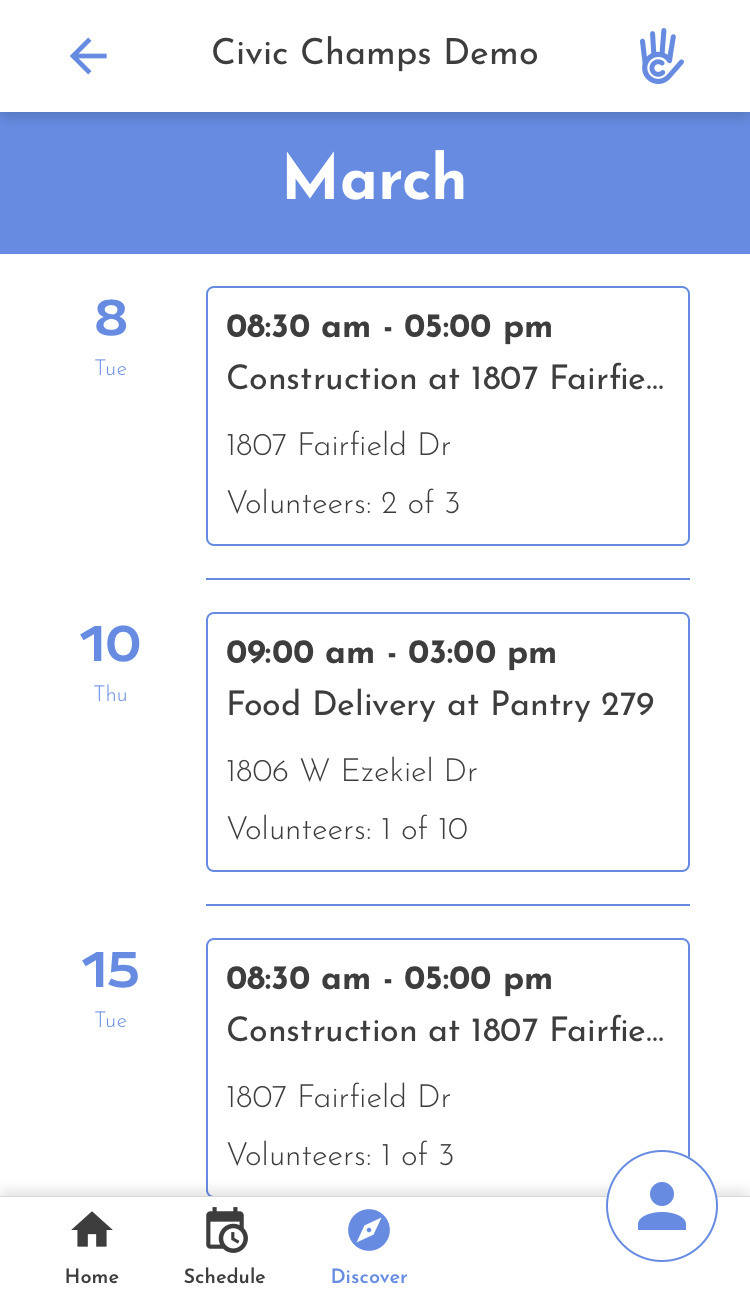Open Food Delivery at Pantry 279 event
The height and width of the screenshot is (1294, 750).
coord(448,742)
